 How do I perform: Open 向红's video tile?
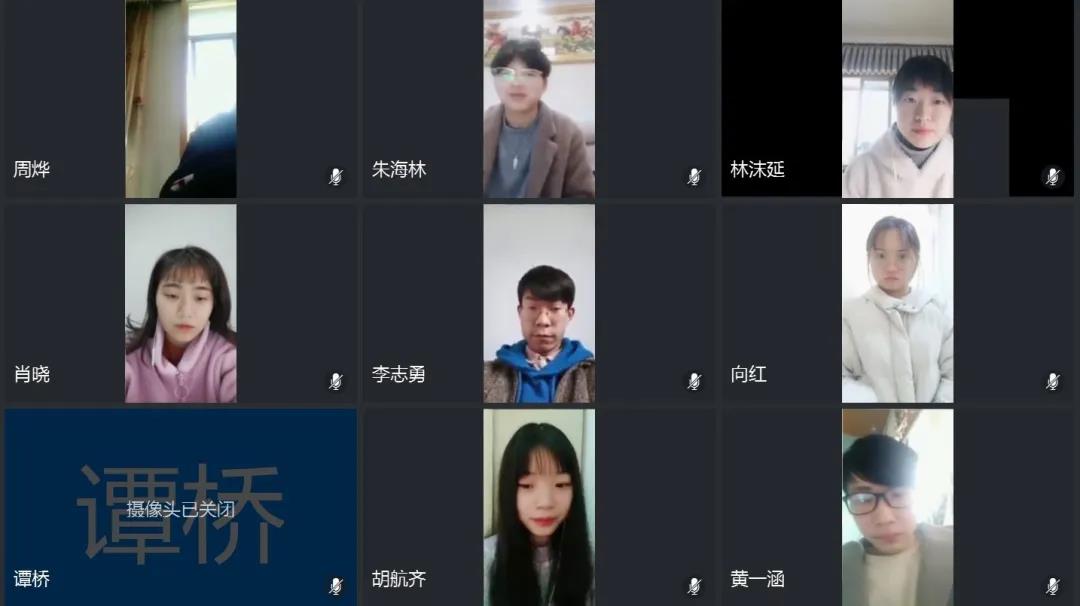pyautogui.click(x=897, y=303)
